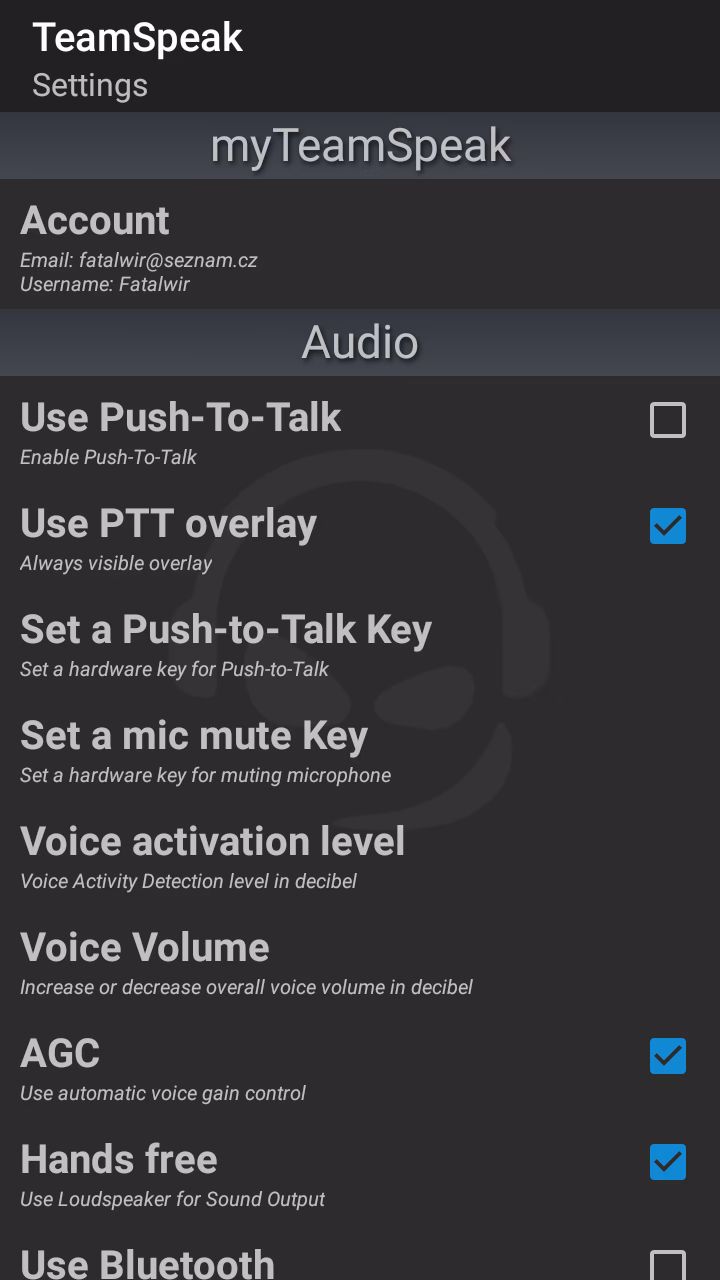This screenshot has height=1280, width=720.
Task: Disable the Use PTT overlay checkbox
Action: tap(668, 526)
